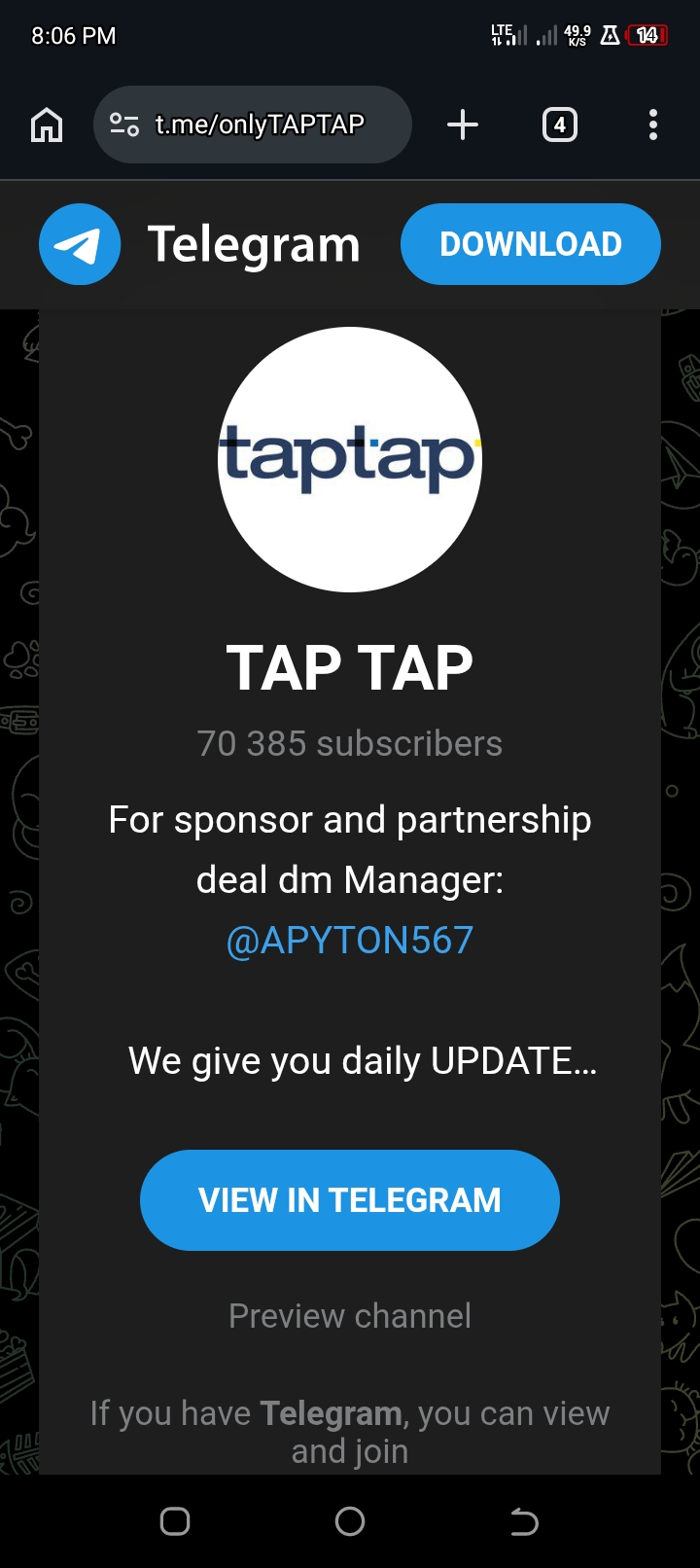Open recent apps from navigation bar
Image resolution: width=700 pixels, height=1568 pixels.
coord(175,1521)
